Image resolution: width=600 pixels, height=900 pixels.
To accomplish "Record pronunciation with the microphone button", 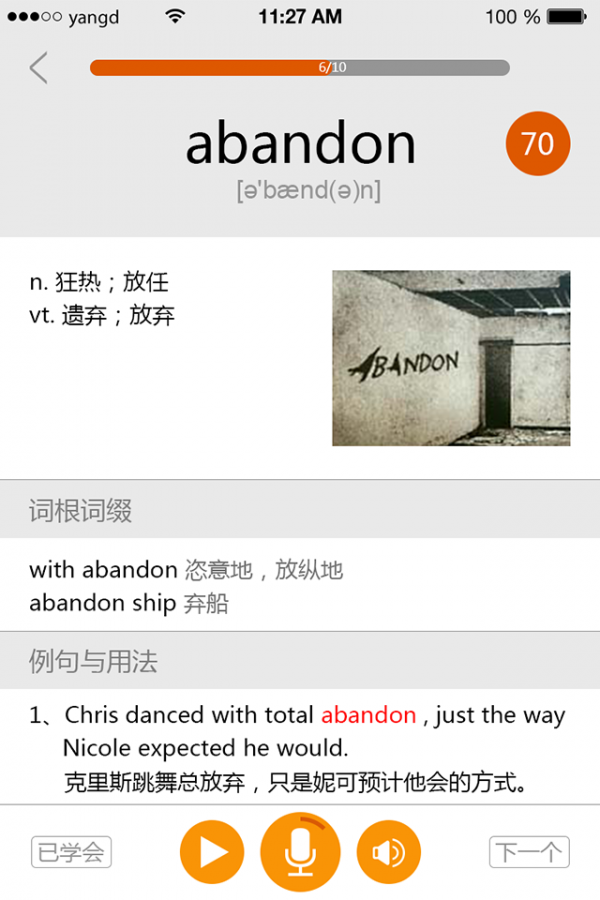I will coord(300,852).
